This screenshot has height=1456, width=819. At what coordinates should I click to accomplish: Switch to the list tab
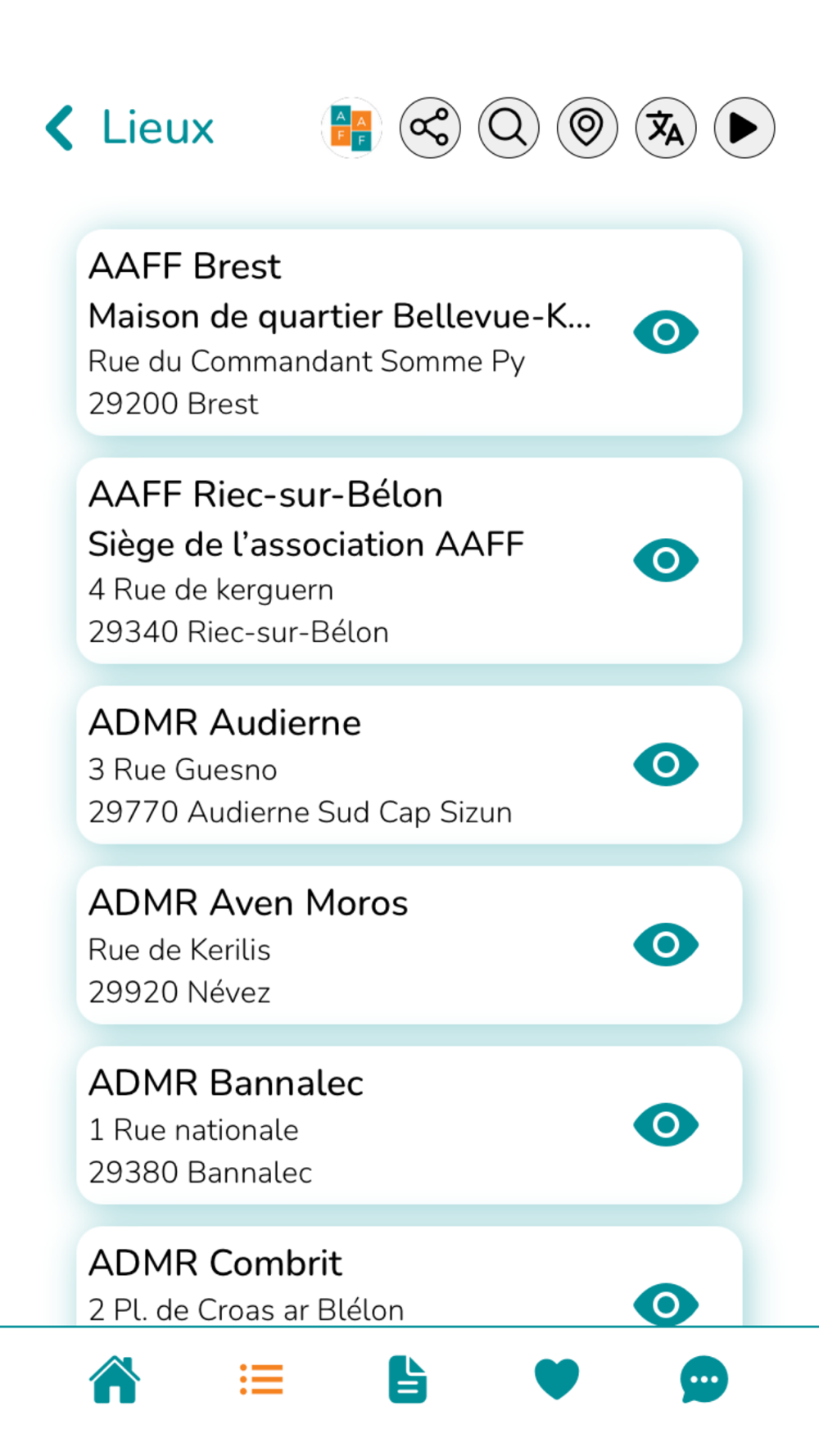coord(262,1380)
